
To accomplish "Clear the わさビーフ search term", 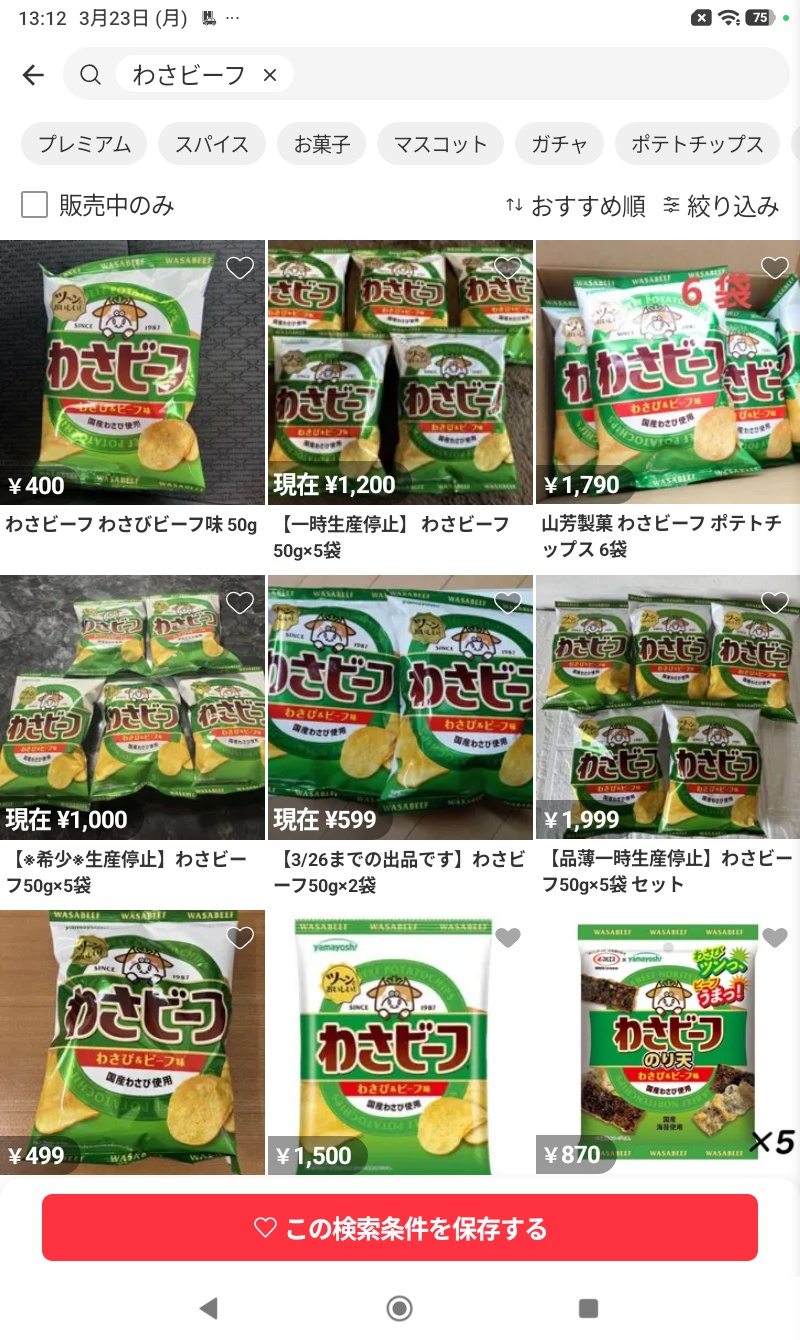I will point(269,75).
